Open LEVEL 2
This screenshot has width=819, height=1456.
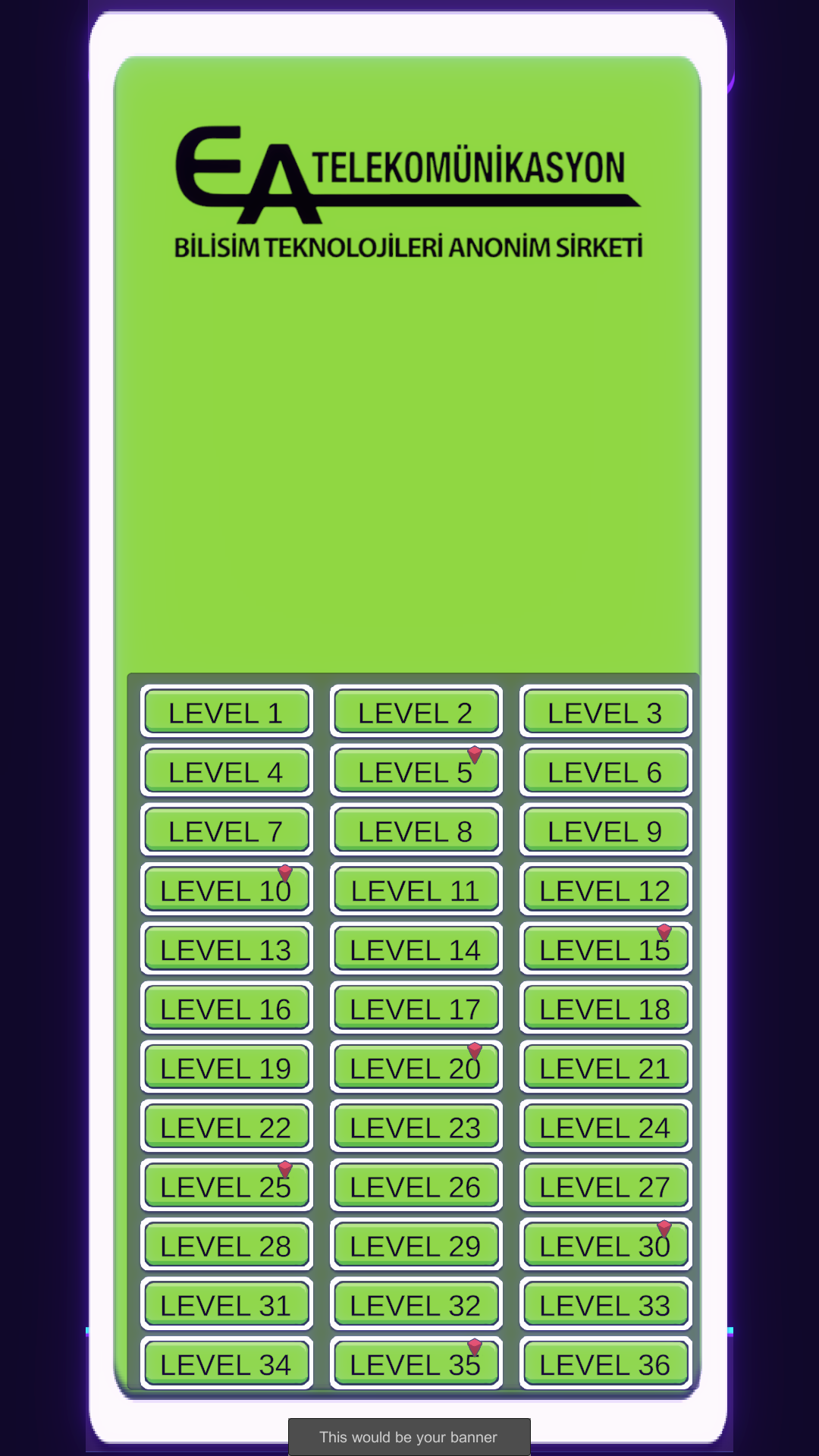(416, 711)
